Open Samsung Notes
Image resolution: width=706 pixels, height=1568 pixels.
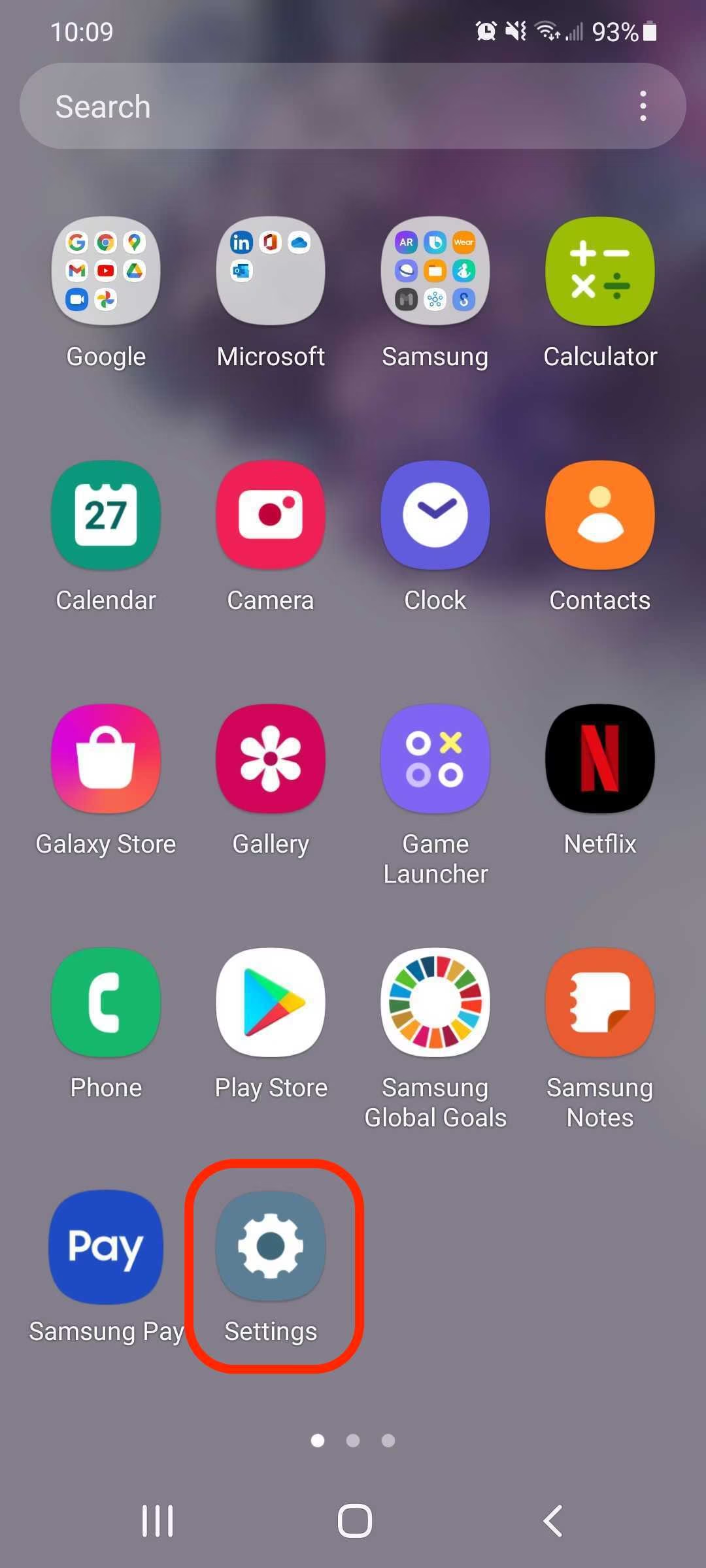[600, 1002]
